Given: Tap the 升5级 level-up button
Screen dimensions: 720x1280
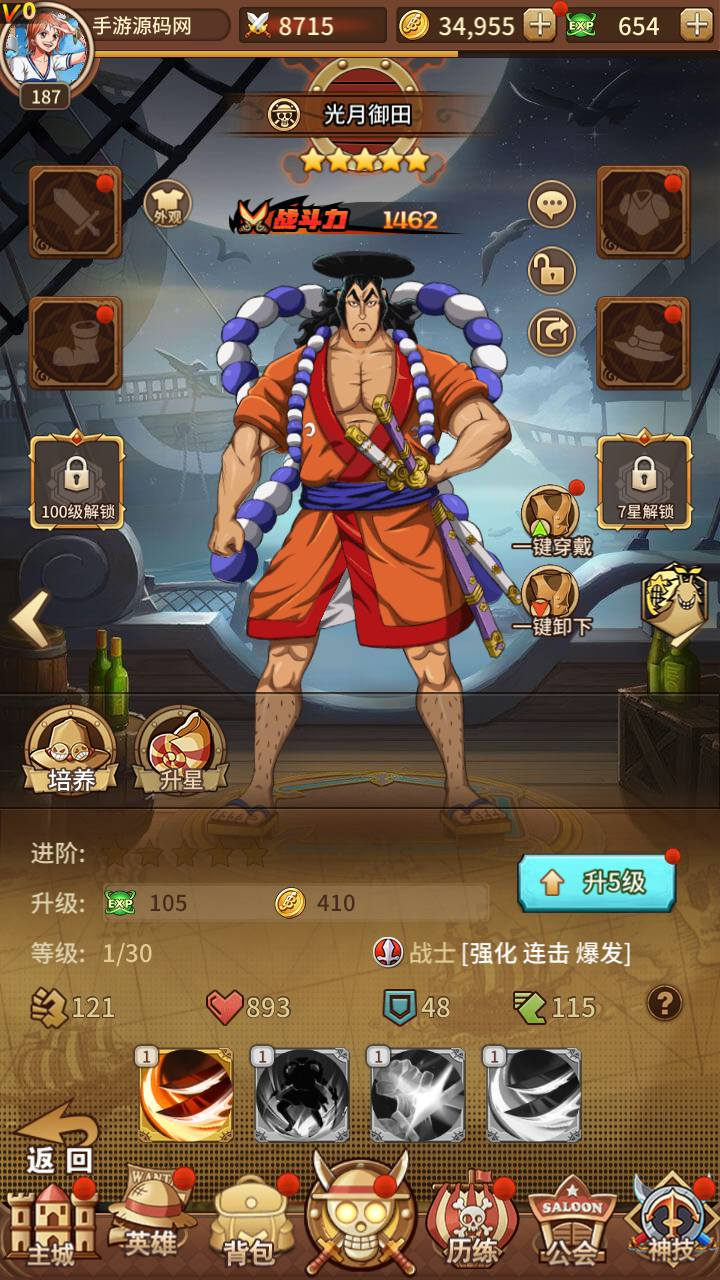Looking at the screenshot, I should coord(596,882).
